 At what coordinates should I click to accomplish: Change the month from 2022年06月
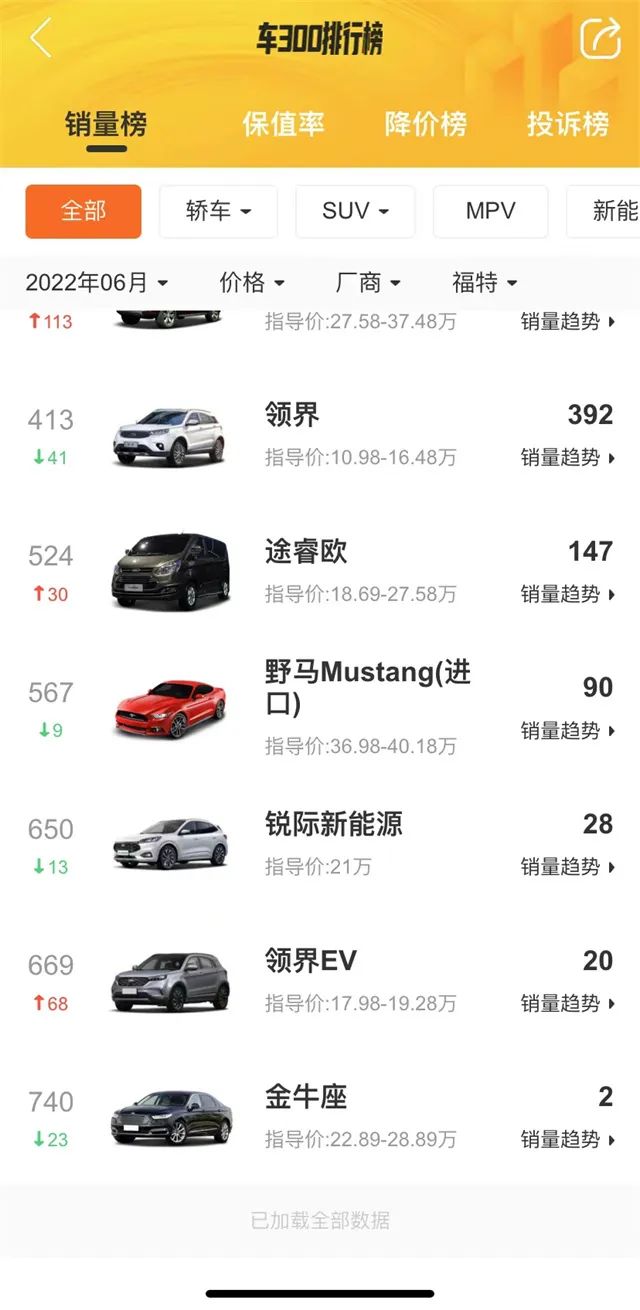click(96, 283)
